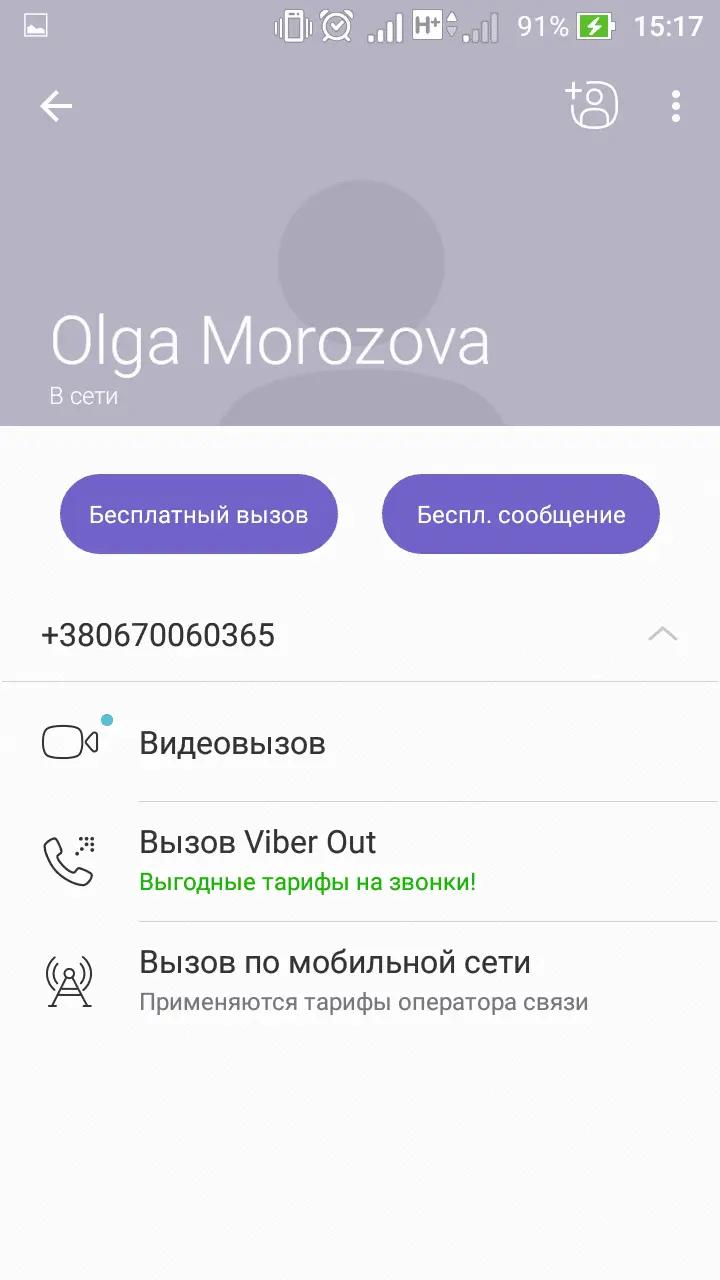Choose Вызов по мобильной сети
This screenshot has height=1280, width=720.
[x=334, y=963]
